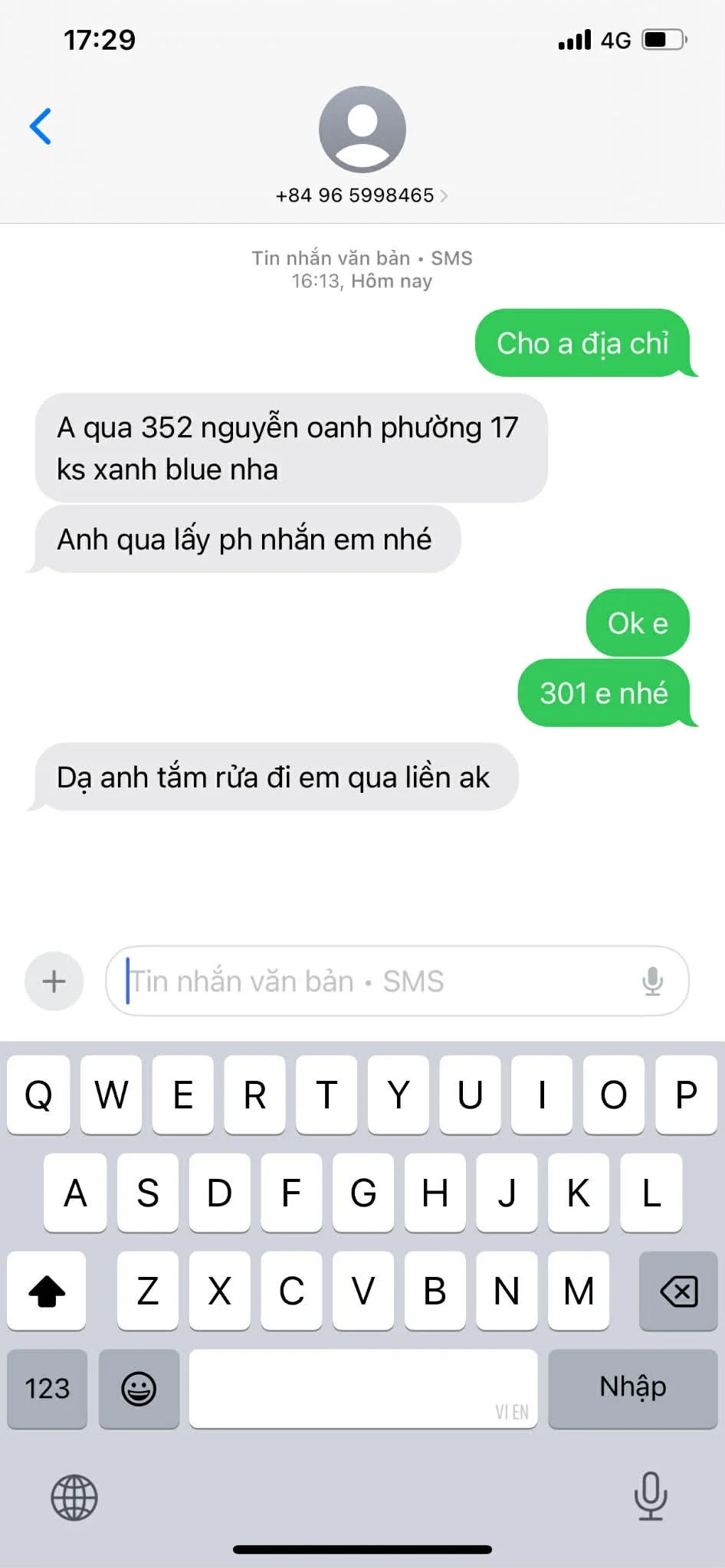Start dictation with the bottom microphone

pos(651,1496)
